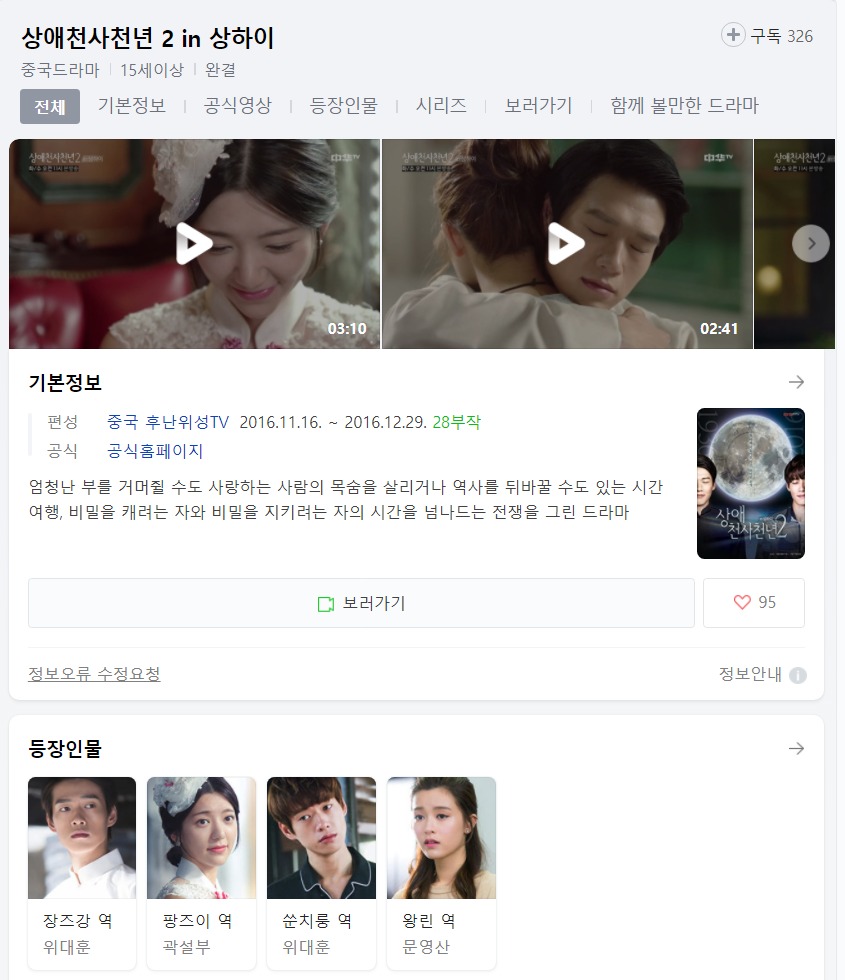845x980 pixels.
Task: Like this drama with the heart button
Action: click(754, 603)
